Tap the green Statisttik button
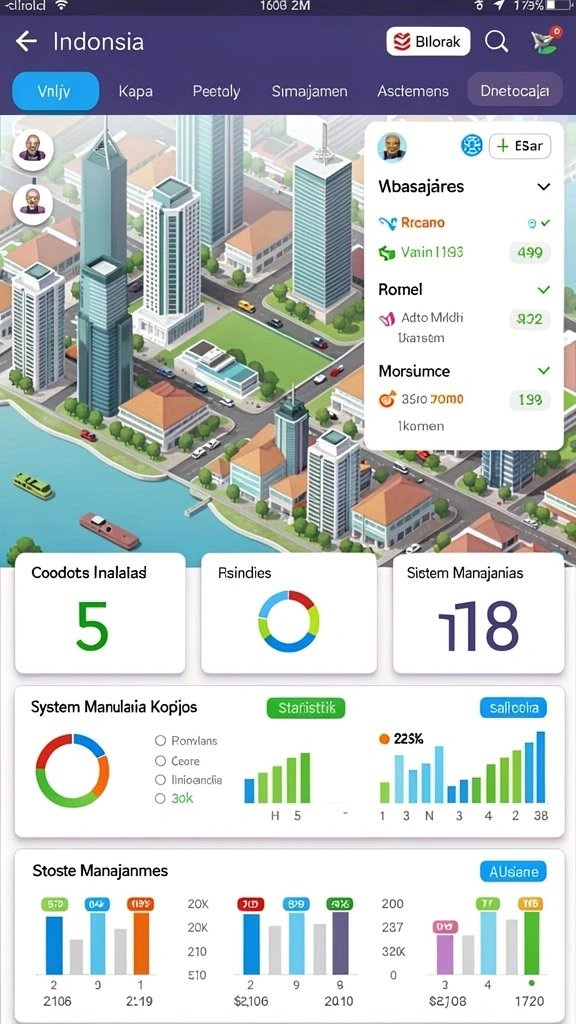The height and width of the screenshot is (1024, 576). pos(306,707)
